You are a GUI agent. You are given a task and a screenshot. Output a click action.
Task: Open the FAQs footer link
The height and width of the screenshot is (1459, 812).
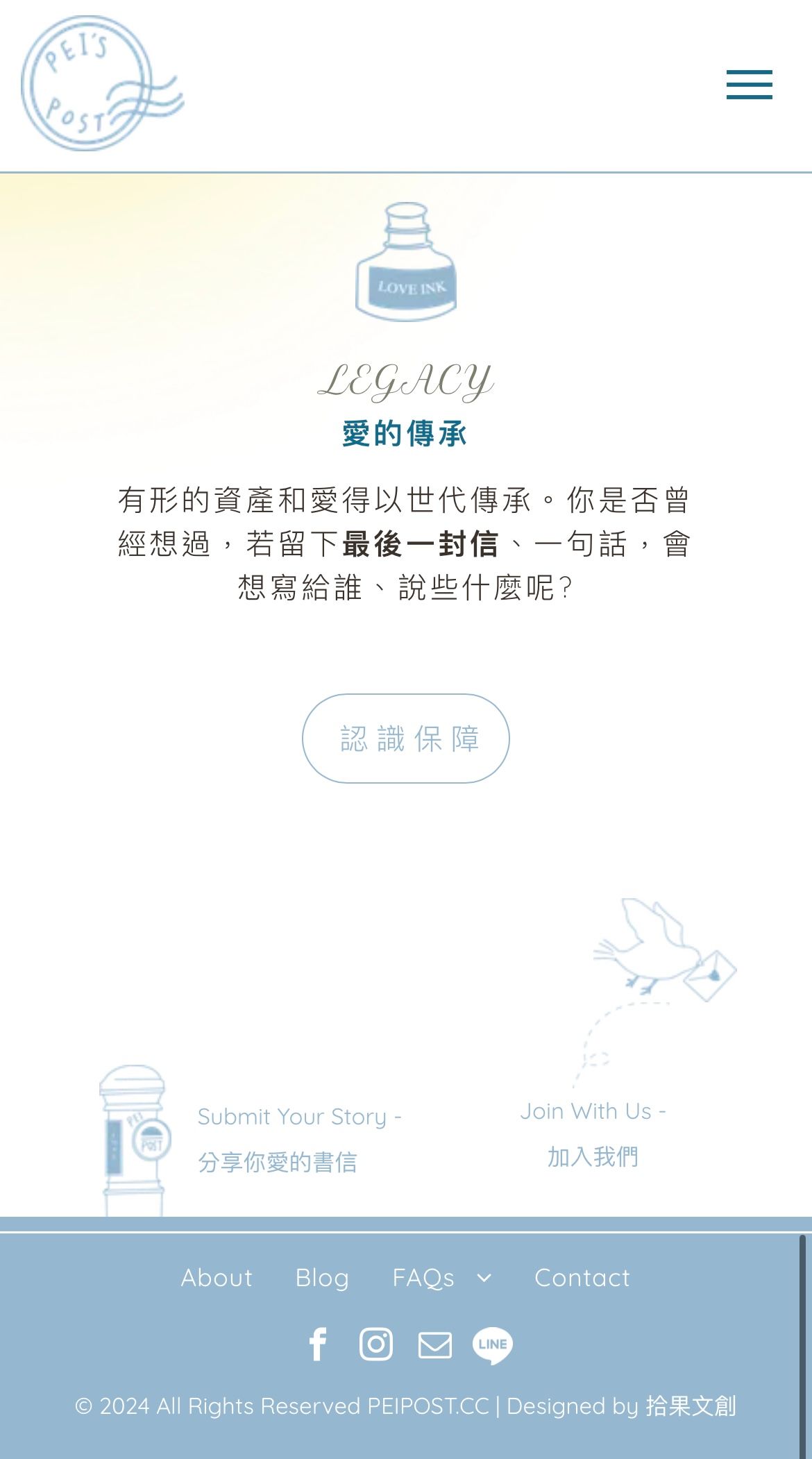point(423,1278)
